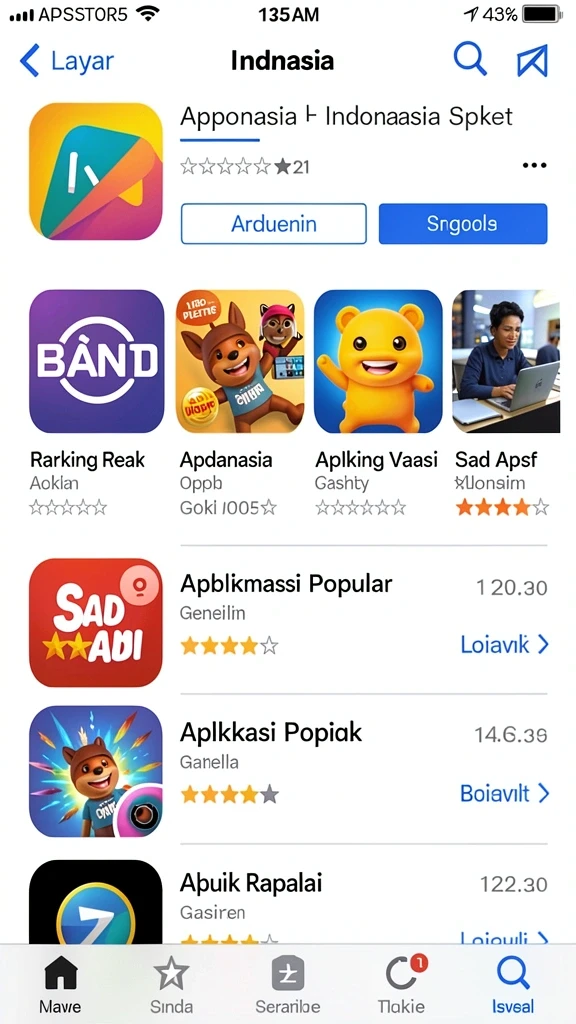The image size is (576, 1024).
Task: Open the Tlakie tab with the badge
Action: tap(402, 986)
